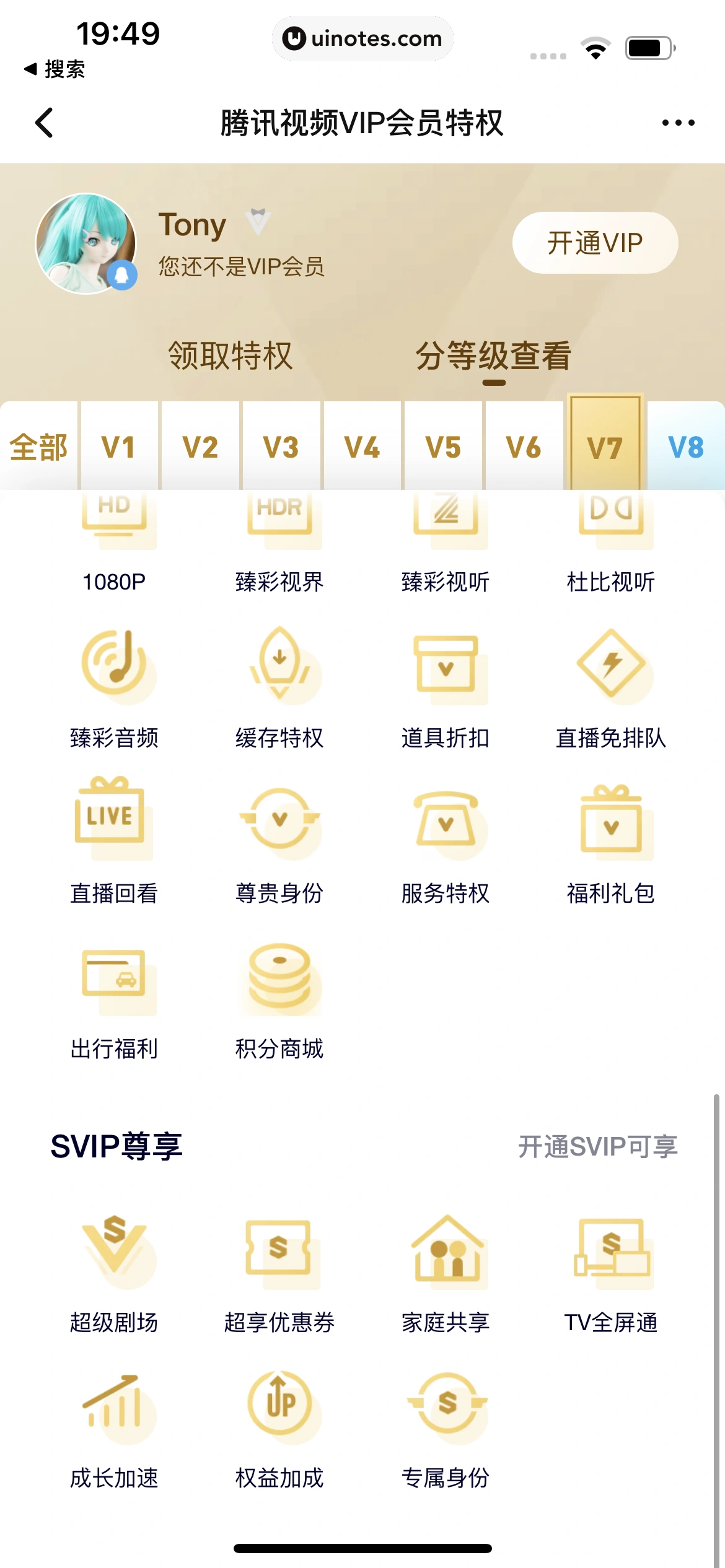Go back from the VIP privileges page

(x=45, y=123)
